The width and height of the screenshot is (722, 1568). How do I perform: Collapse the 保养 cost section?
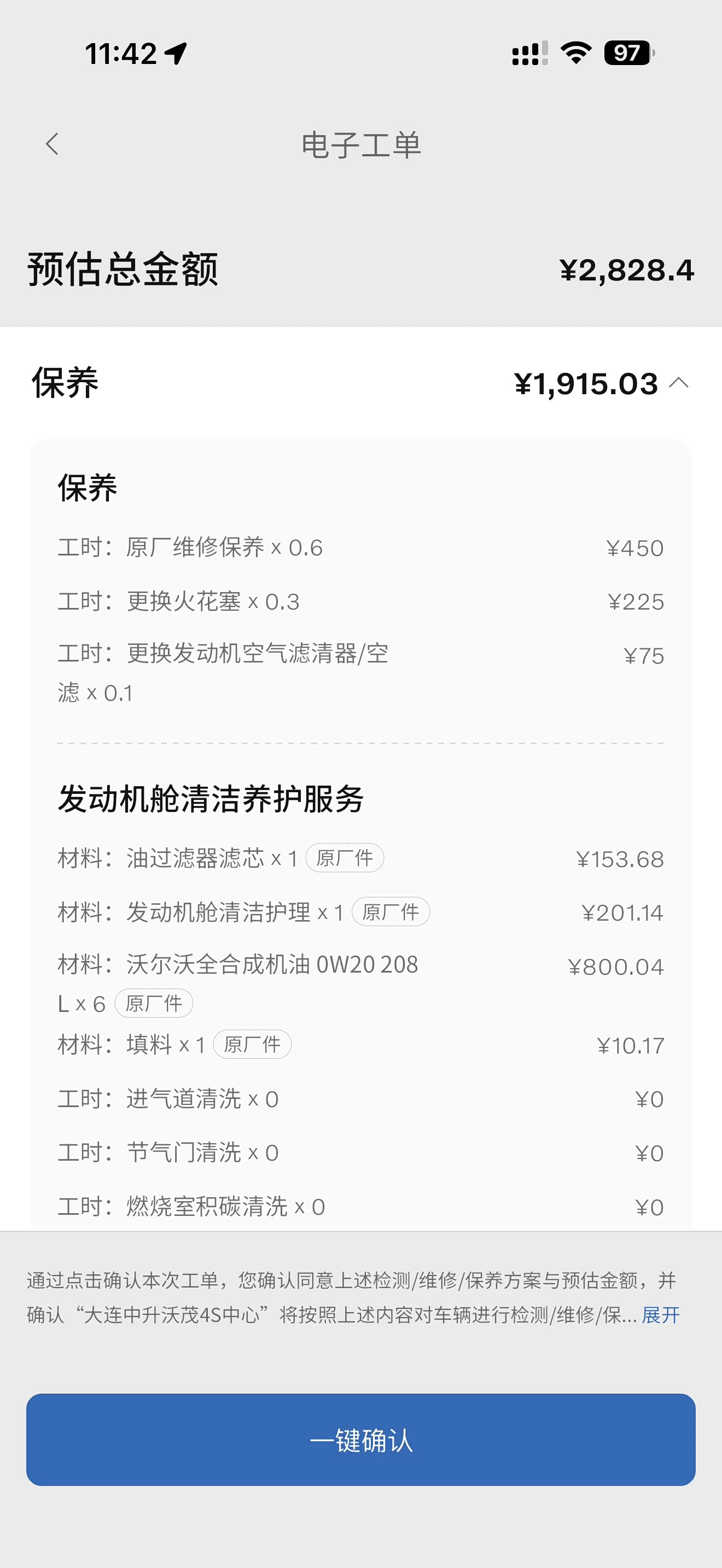678,383
